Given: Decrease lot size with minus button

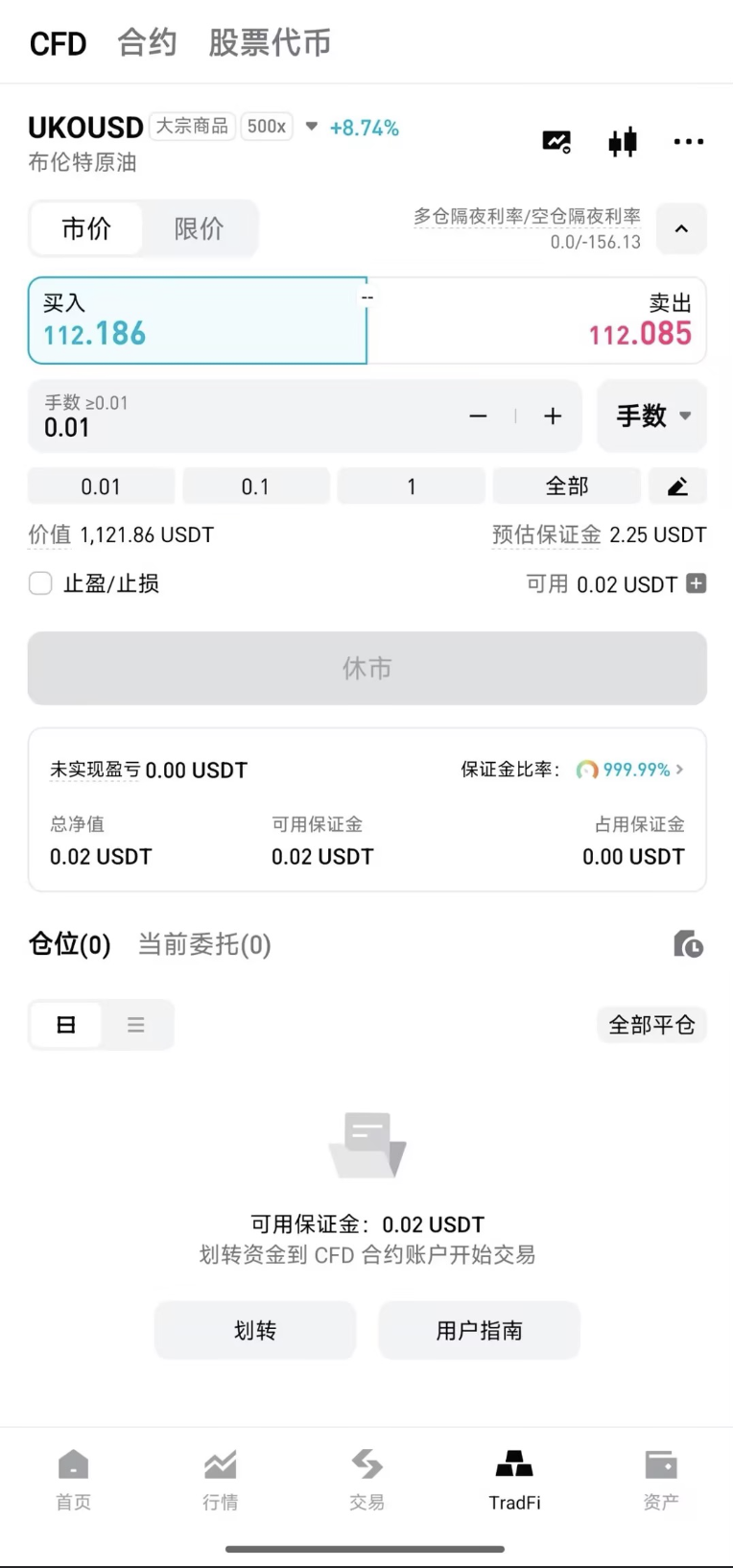Looking at the screenshot, I should click(x=478, y=416).
